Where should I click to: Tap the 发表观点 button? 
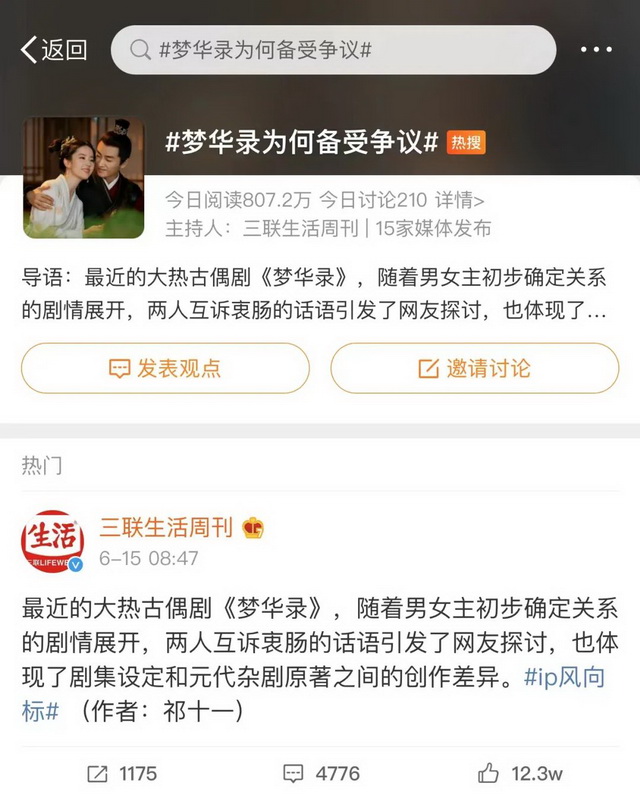coord(165,368)
